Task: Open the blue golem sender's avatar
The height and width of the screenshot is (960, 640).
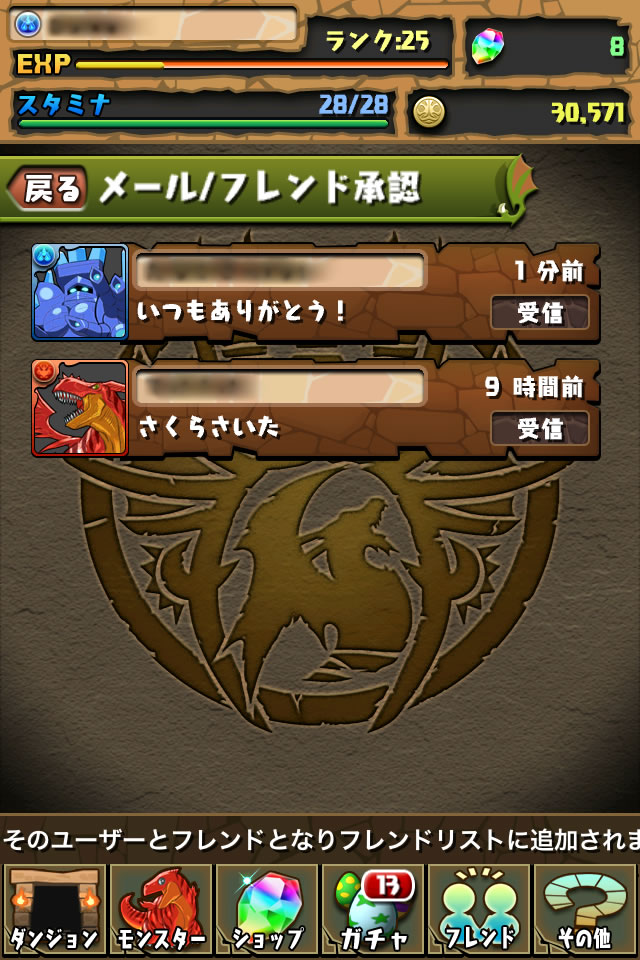Action: click(x=80, y=292)
